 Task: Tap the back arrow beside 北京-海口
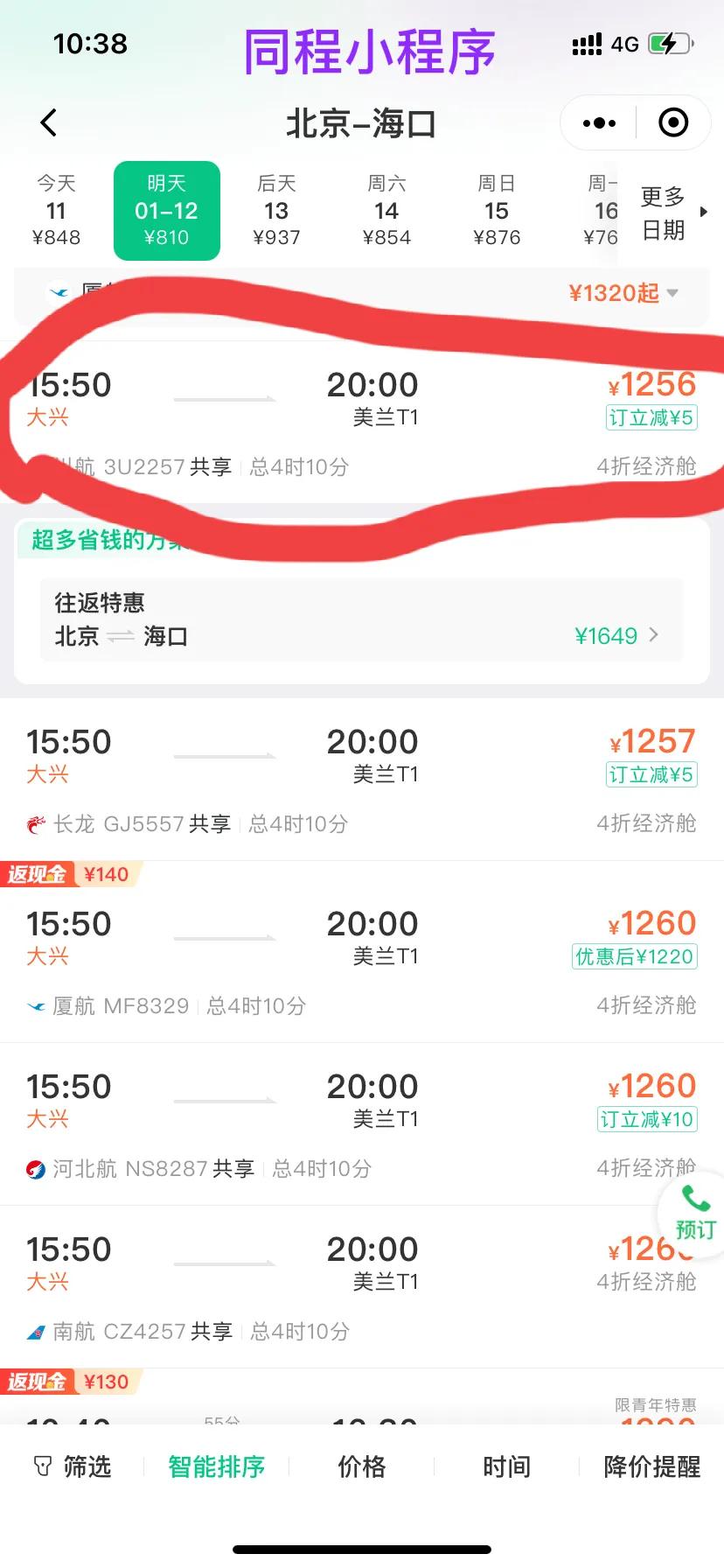(50, 122)
